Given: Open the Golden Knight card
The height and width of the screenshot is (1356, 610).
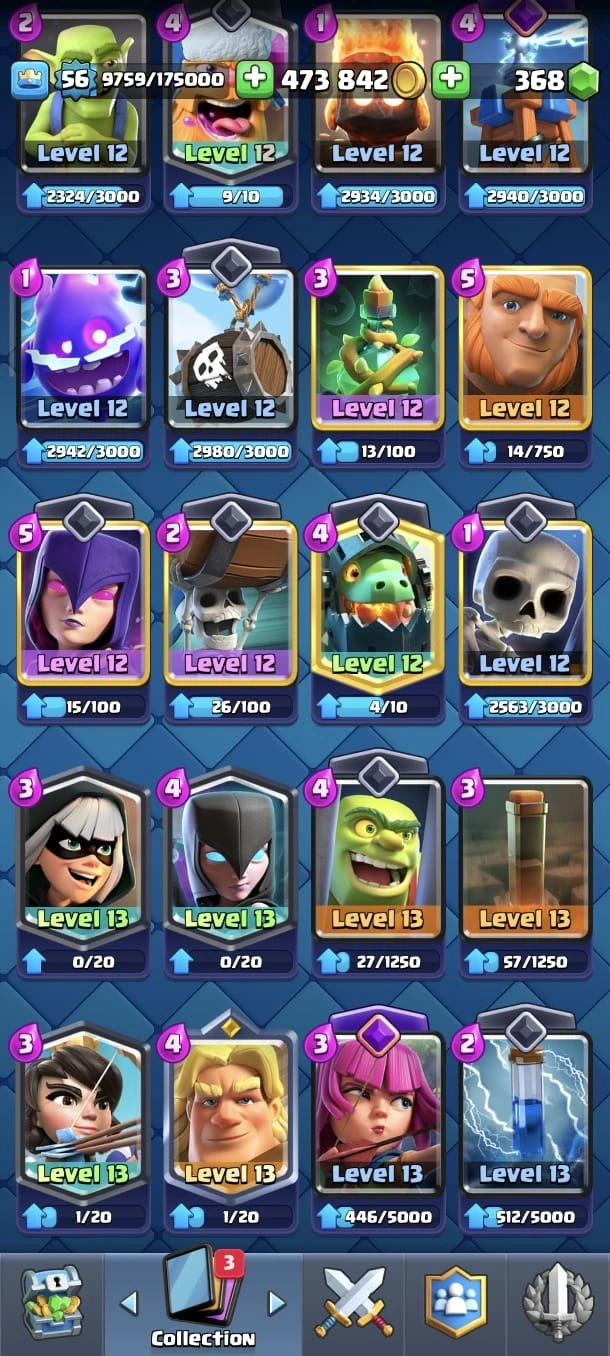Looking at the screenshot, I should tap(231, 1115).
